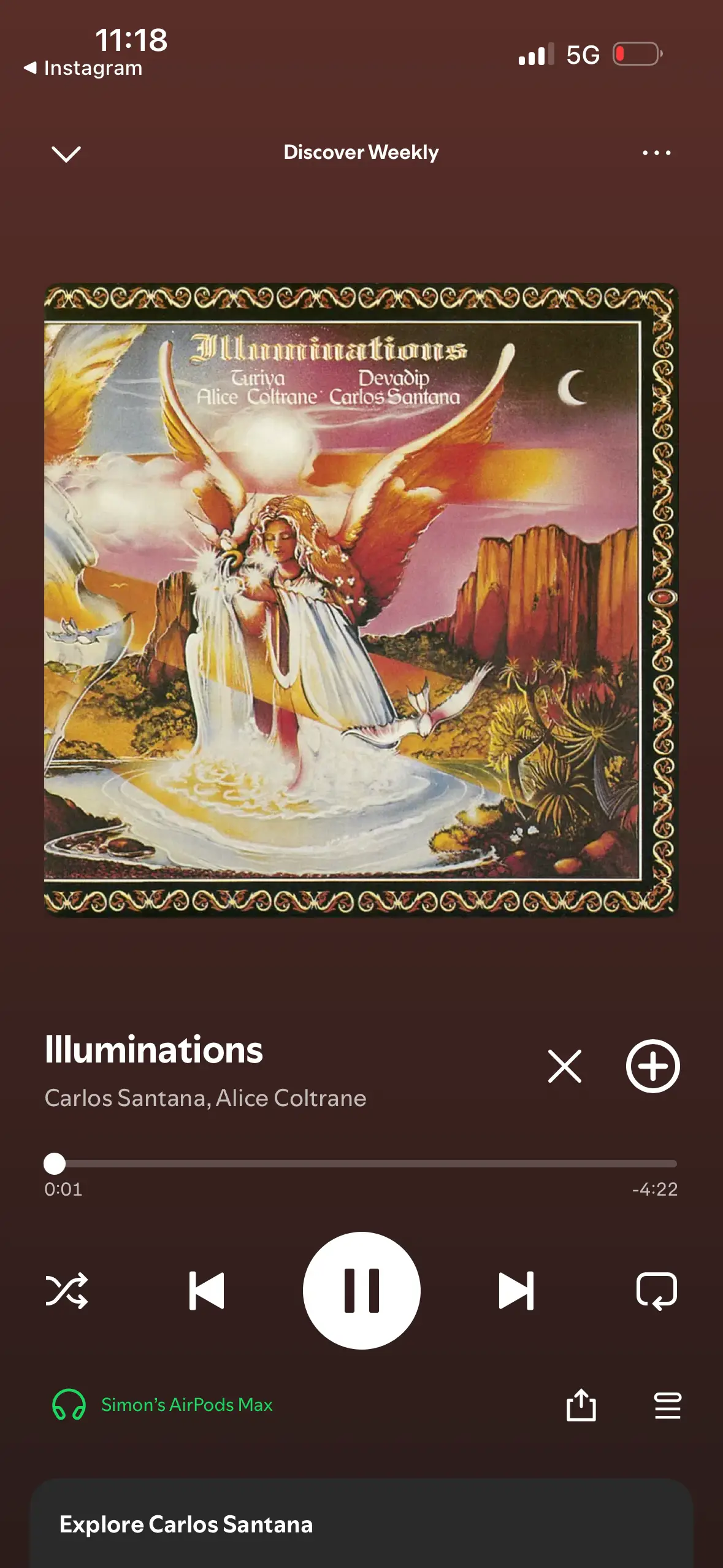
Task: Add Illuminations to your library
Action: [x=652, y=1066]
